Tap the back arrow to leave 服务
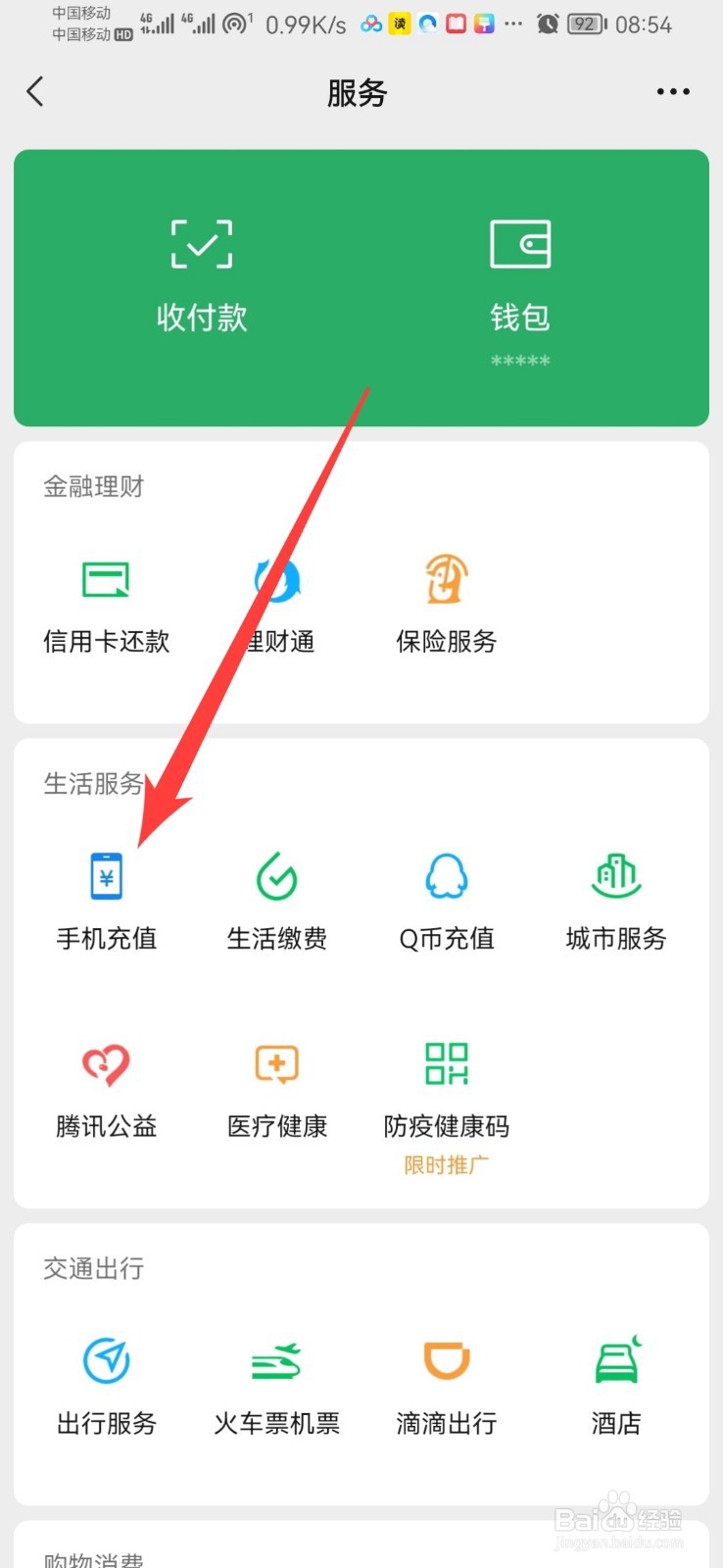The width and height of the screenshot is (723, 1568). (36, 91)
